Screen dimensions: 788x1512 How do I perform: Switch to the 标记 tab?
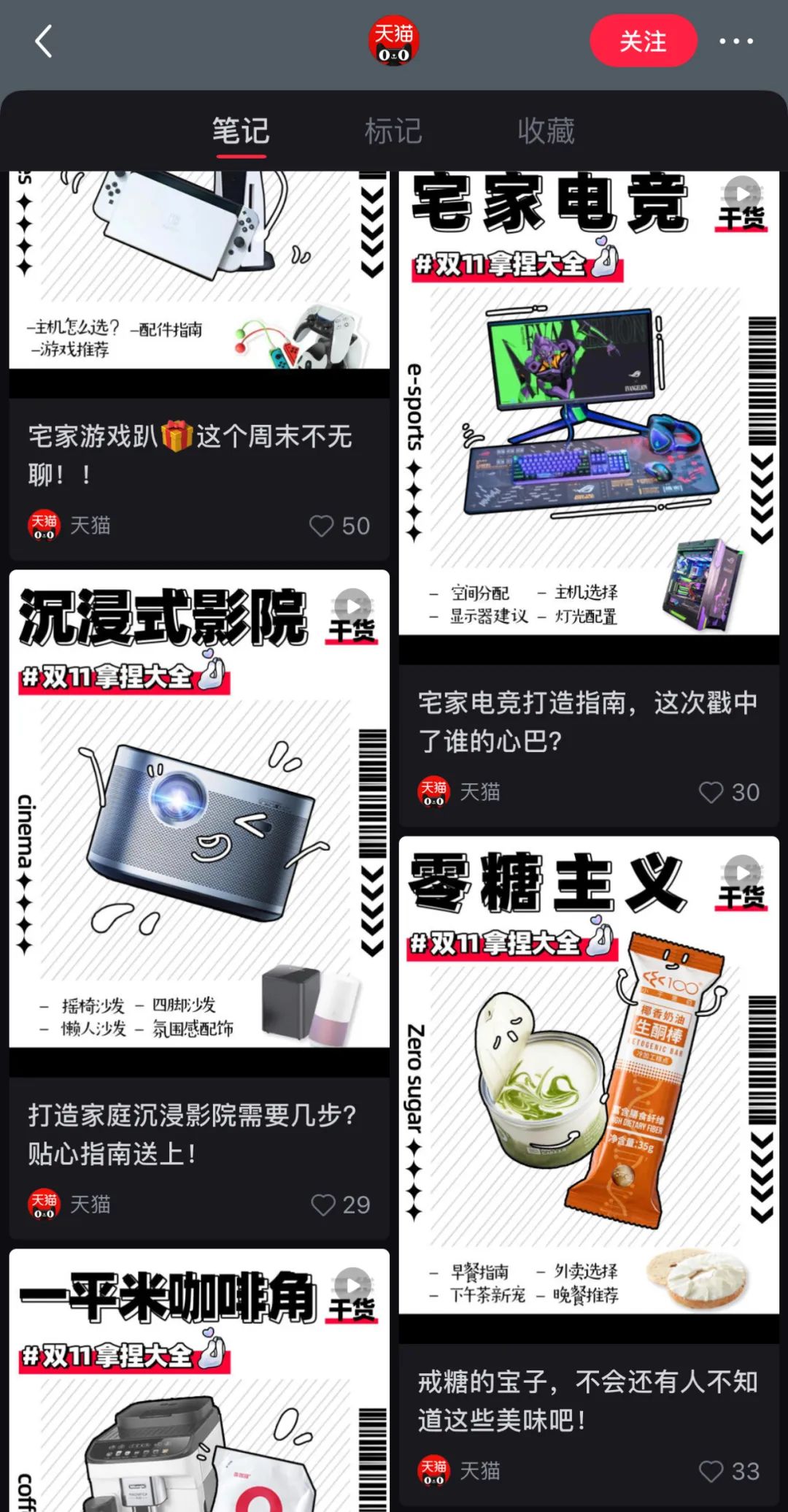(393, 131)
